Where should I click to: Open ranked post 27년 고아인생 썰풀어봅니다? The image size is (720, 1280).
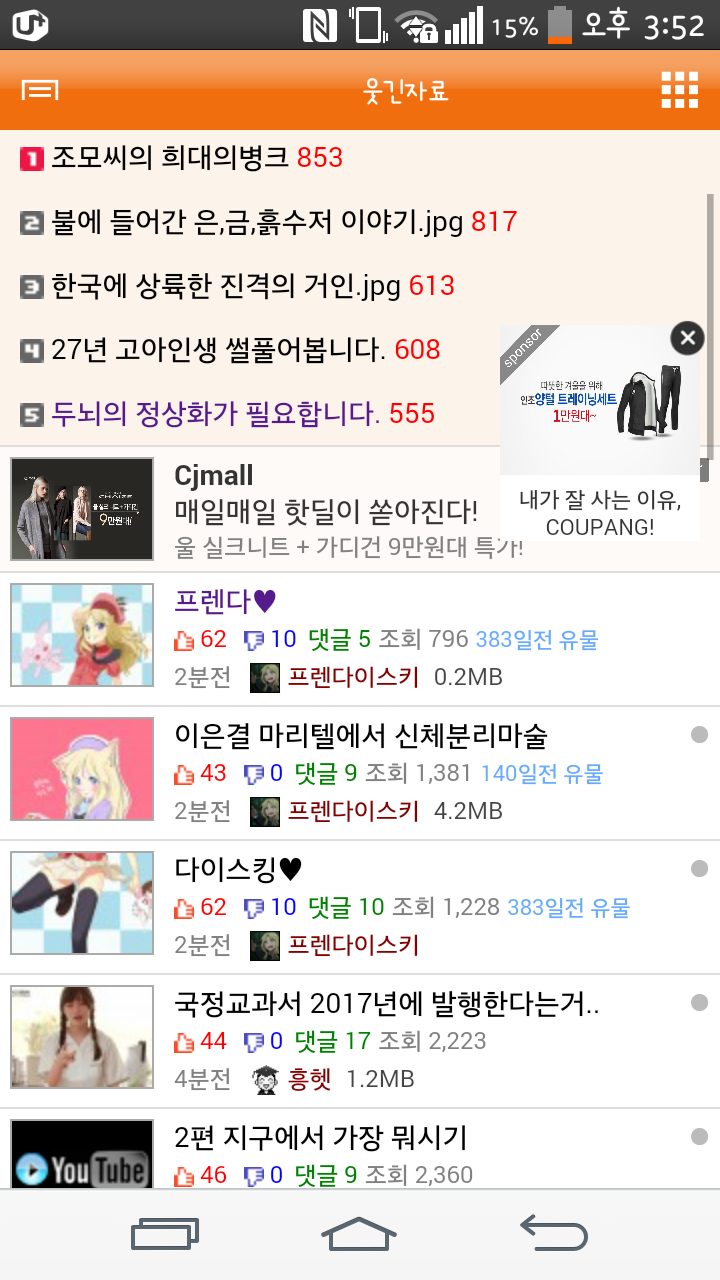(218, 350)
